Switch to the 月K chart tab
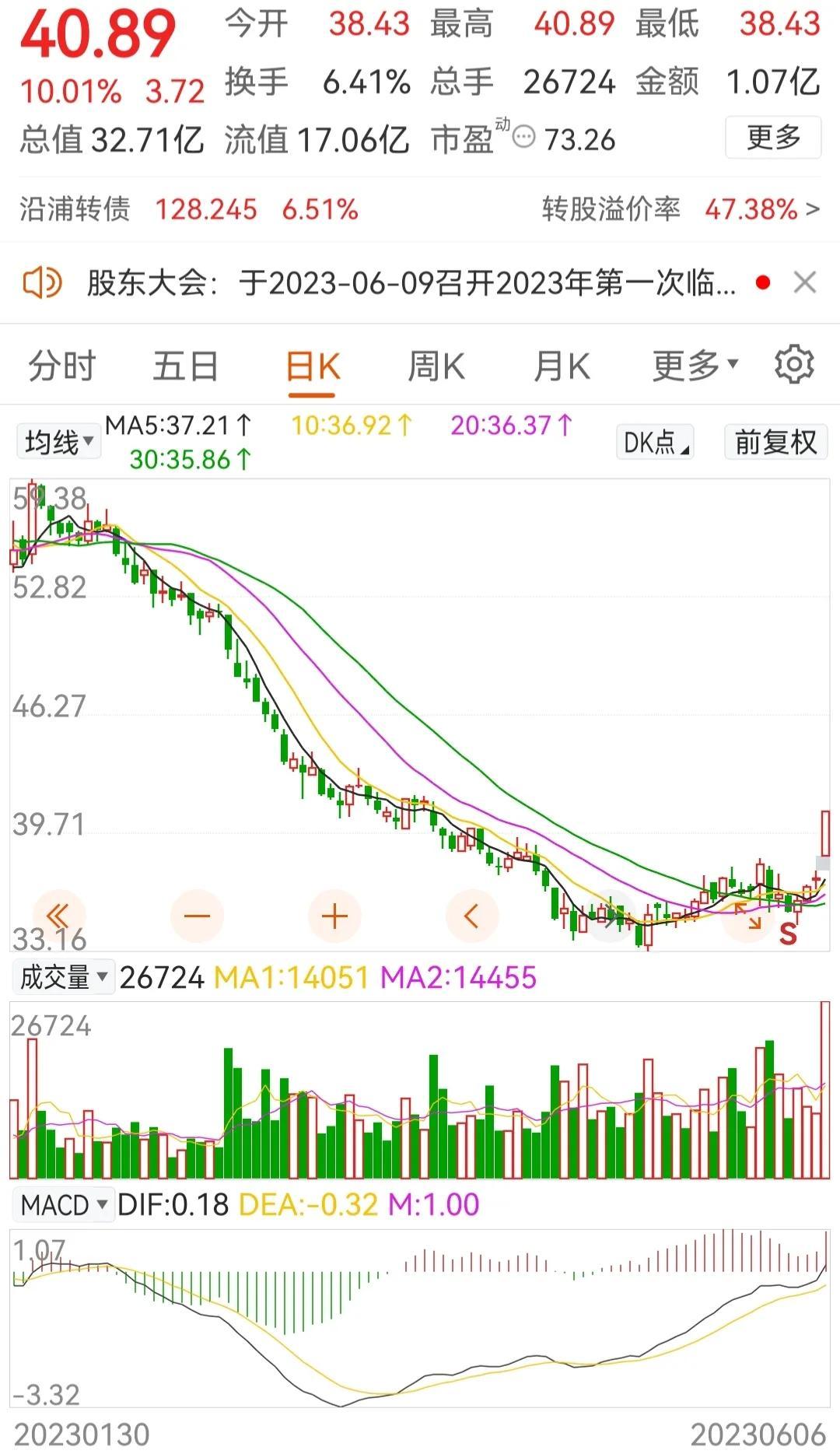The width and height of the screenshot is (840, 1454). pyautogui.click(x=562, y=366)
